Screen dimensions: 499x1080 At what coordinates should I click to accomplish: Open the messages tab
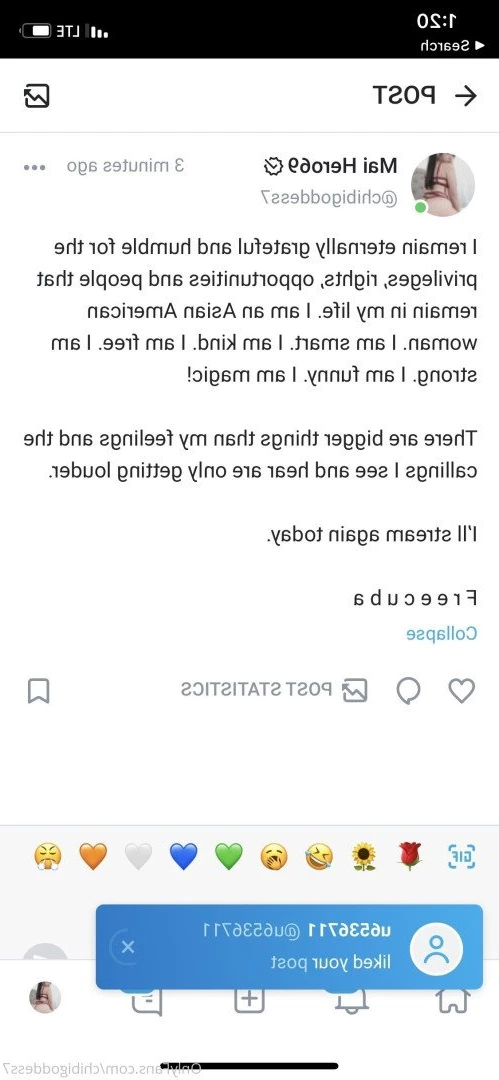(x=147, y=1002)
